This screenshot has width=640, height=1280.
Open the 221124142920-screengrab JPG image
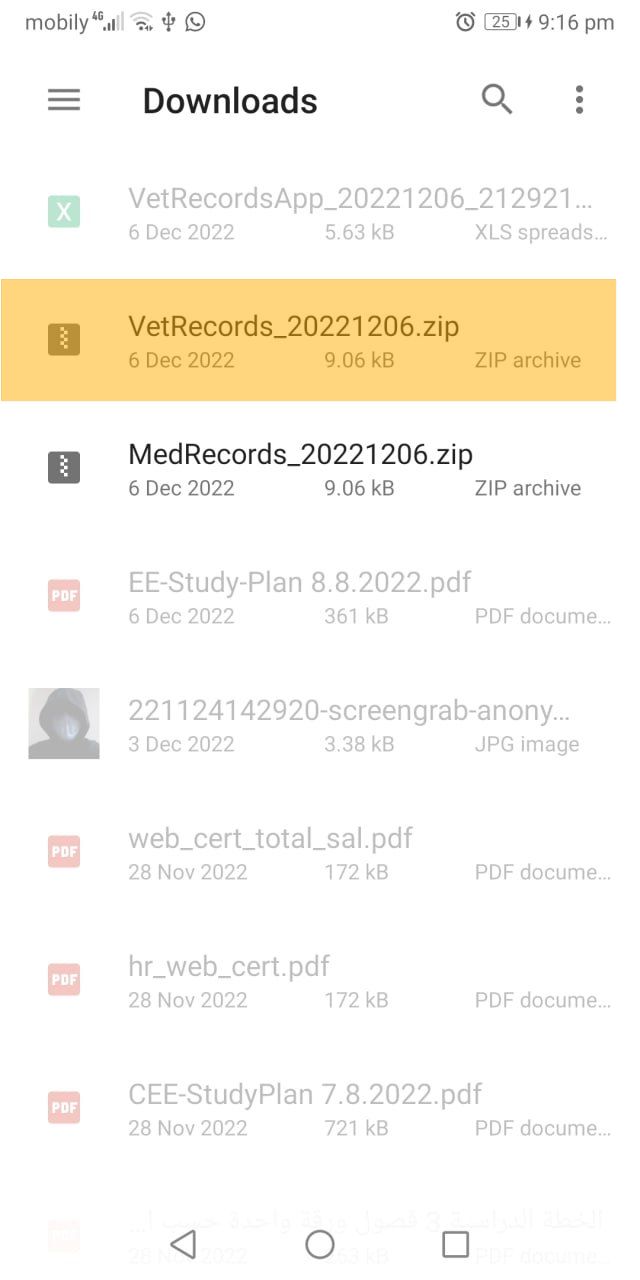click(308, 724)
